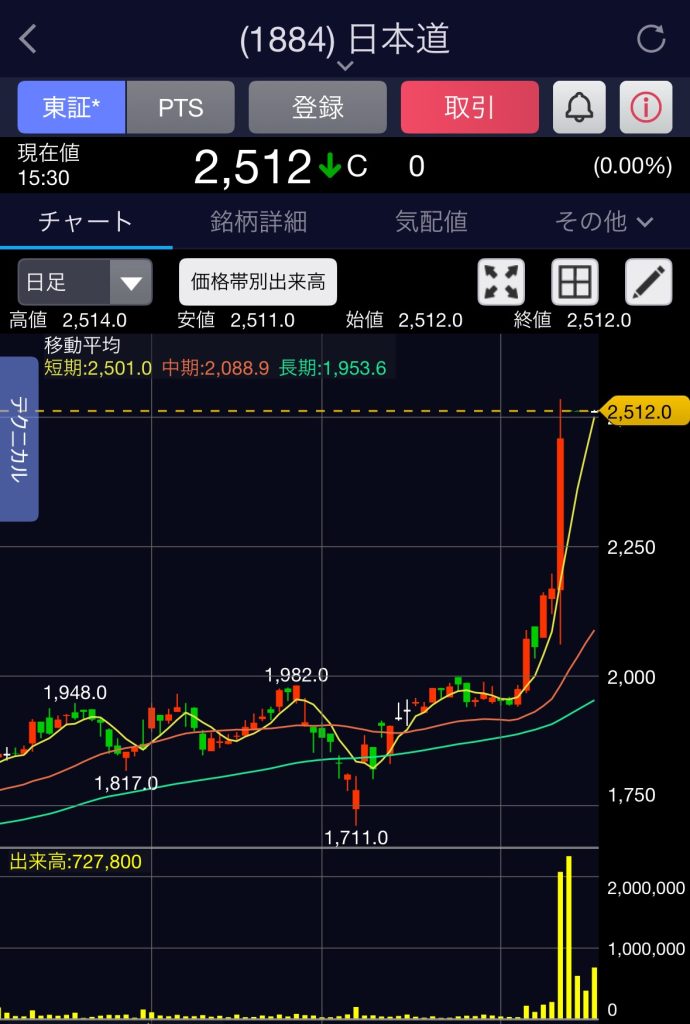Toggle 価格帯別出来高 display

pyautogui.click(x=258, y=282)
